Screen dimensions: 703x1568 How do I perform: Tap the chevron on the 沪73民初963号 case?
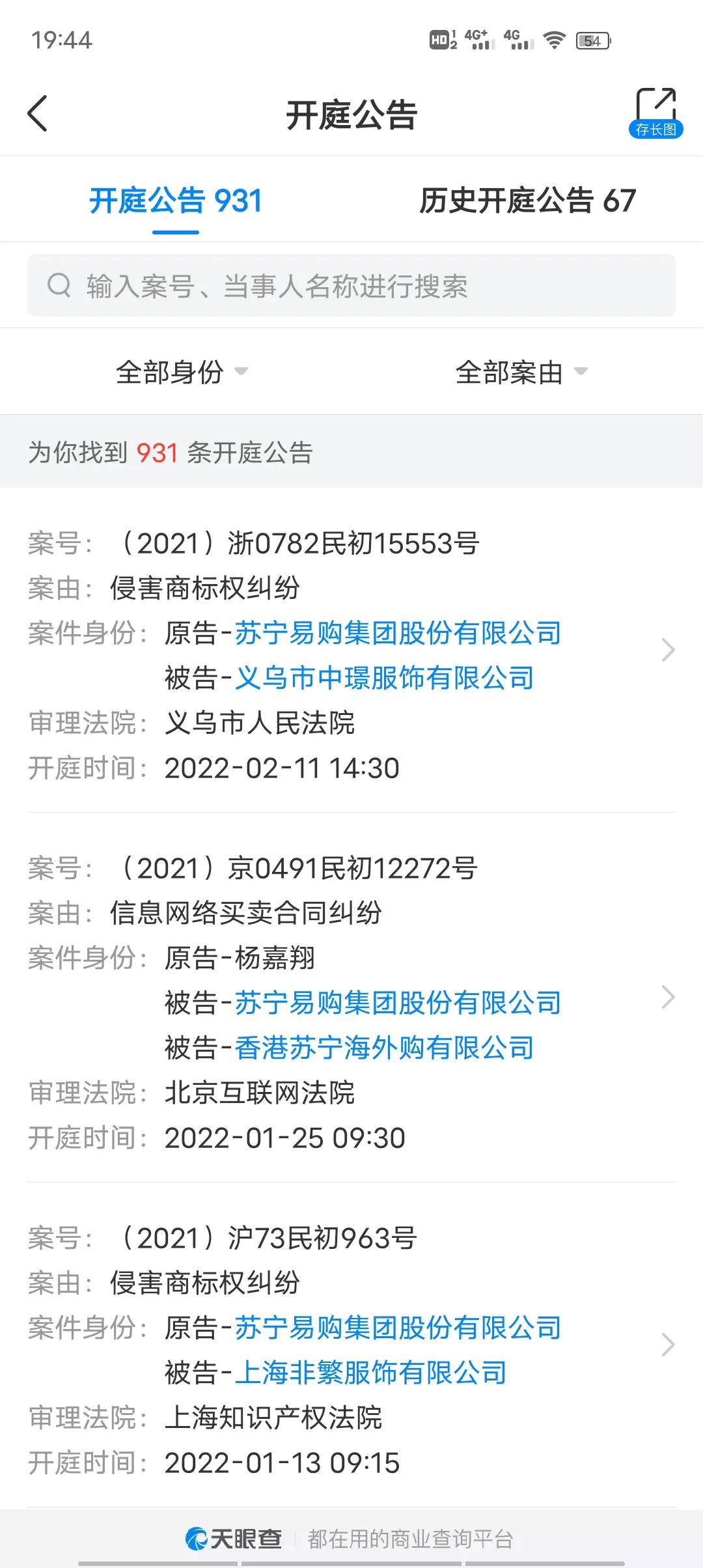coord(669,1345)
